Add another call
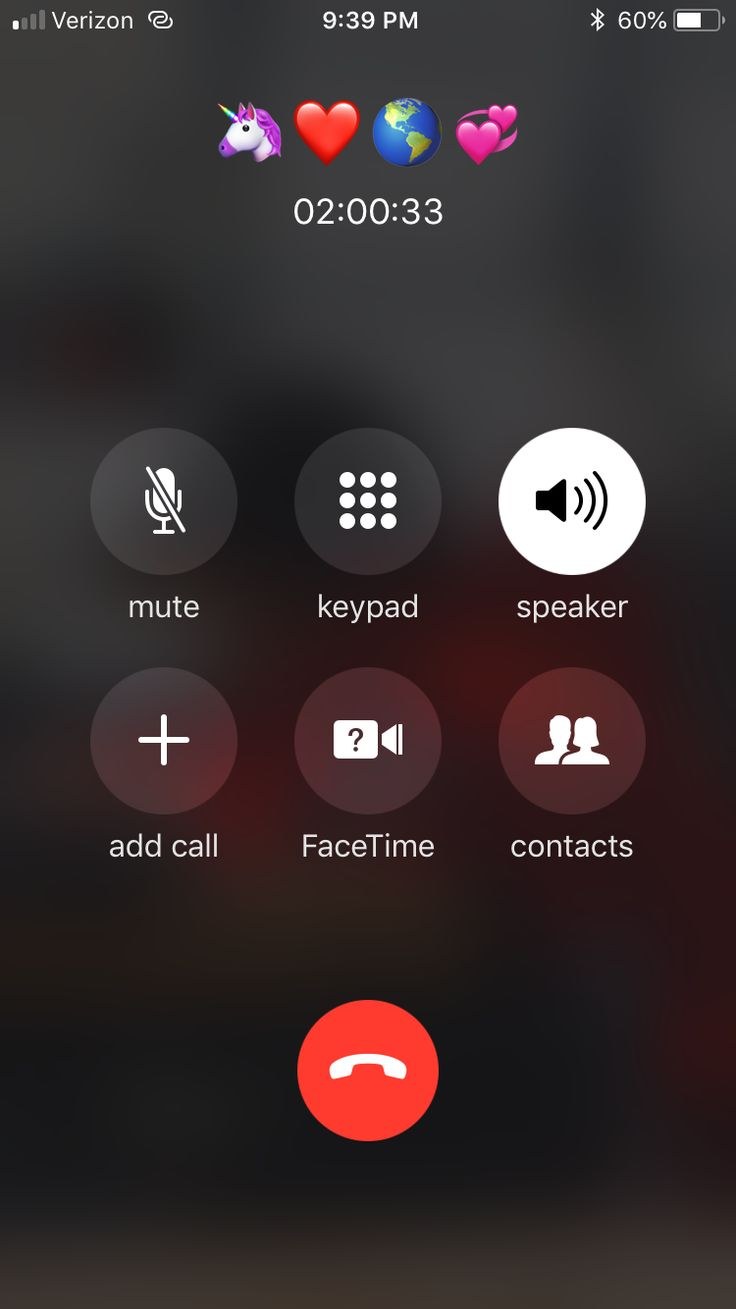This screenshot has width=736, height=1309. [164, 741]
